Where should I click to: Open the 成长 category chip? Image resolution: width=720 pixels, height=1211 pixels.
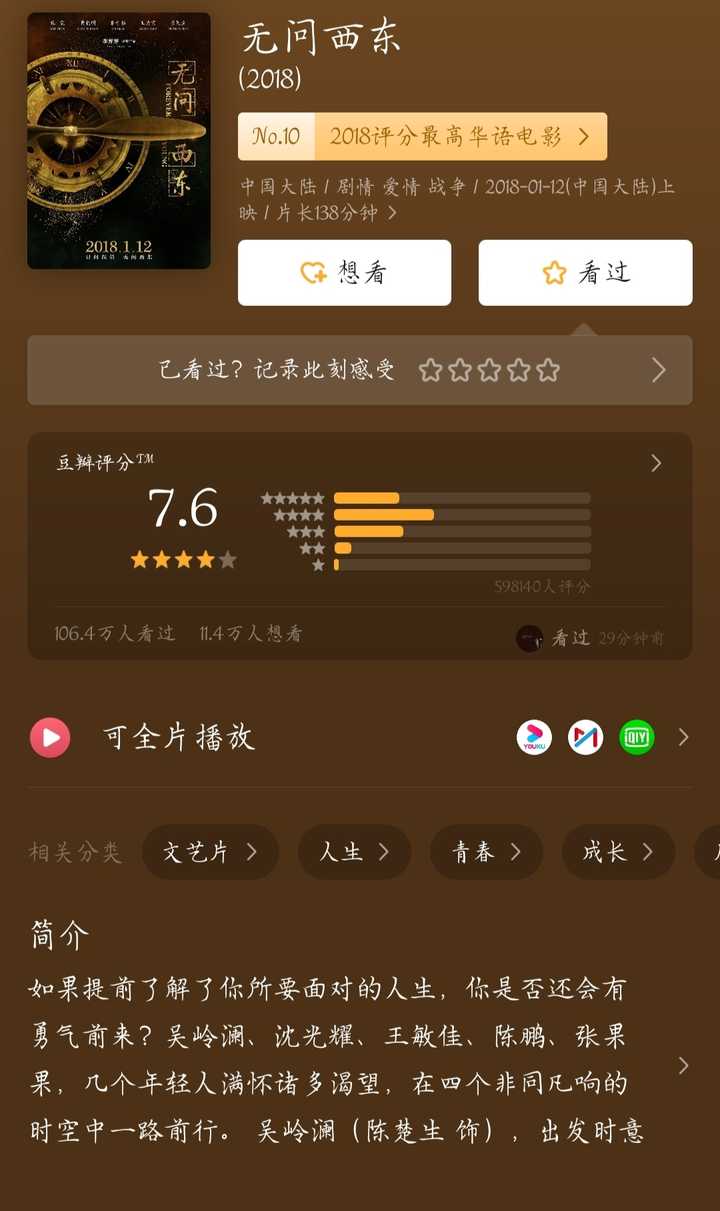[618, 852]
